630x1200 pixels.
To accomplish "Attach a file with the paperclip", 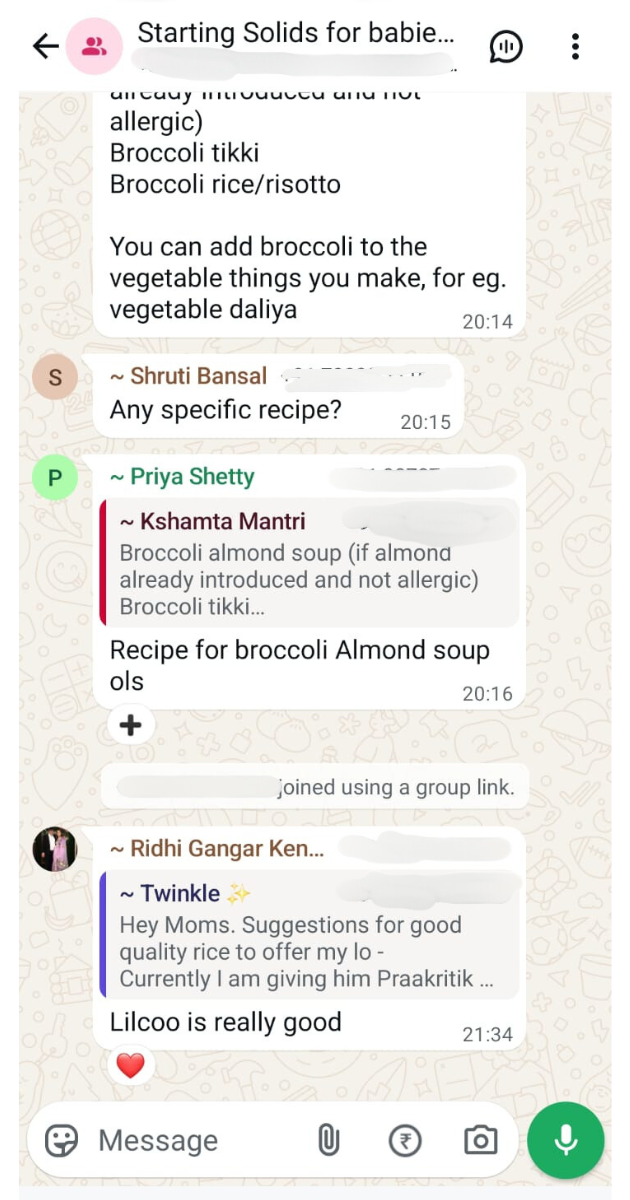I will coord(328,1140).
